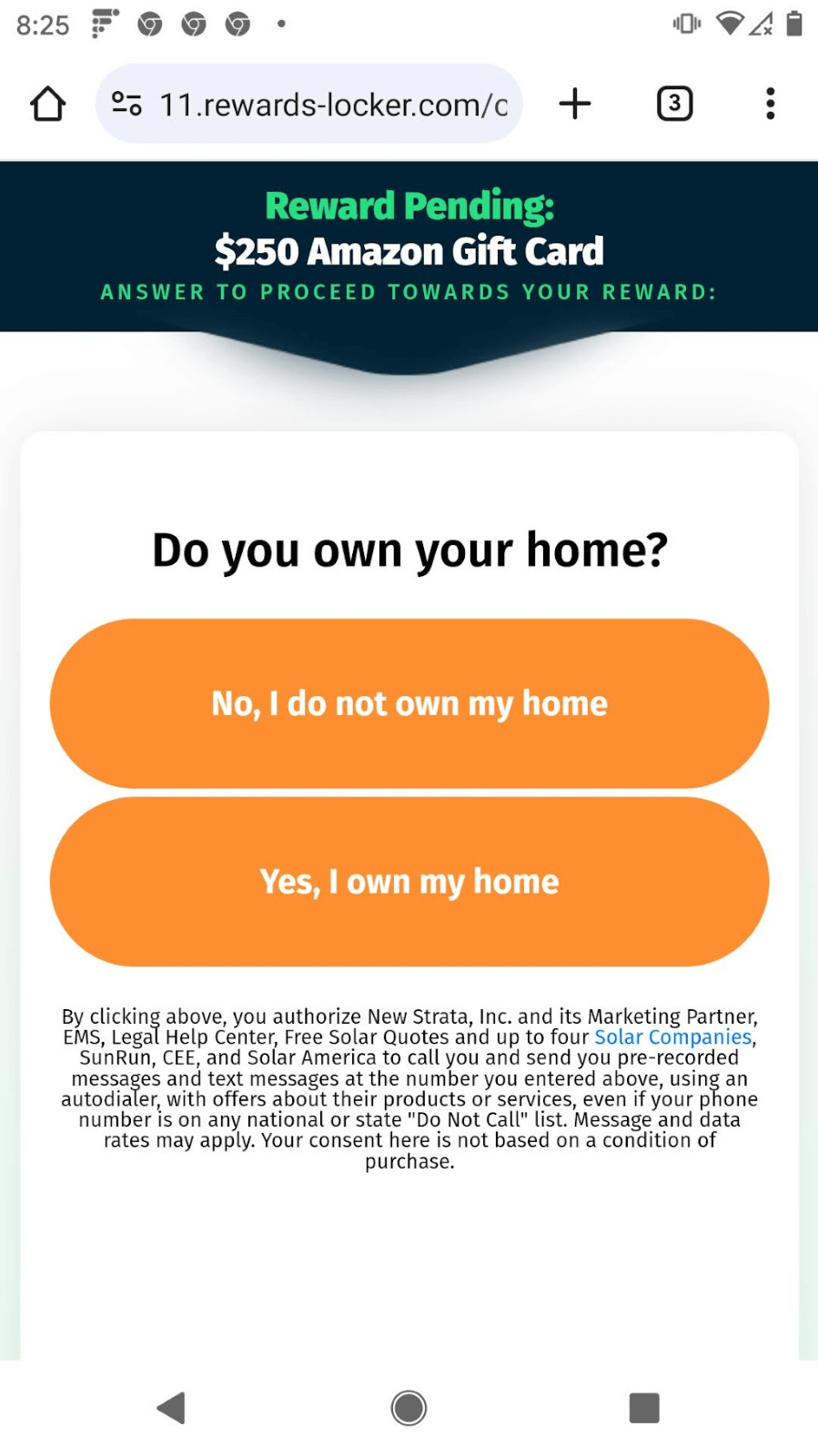Open the tab switcher showing 3 tabs
Screen dimensions: 818x1456
pos(674,104)
